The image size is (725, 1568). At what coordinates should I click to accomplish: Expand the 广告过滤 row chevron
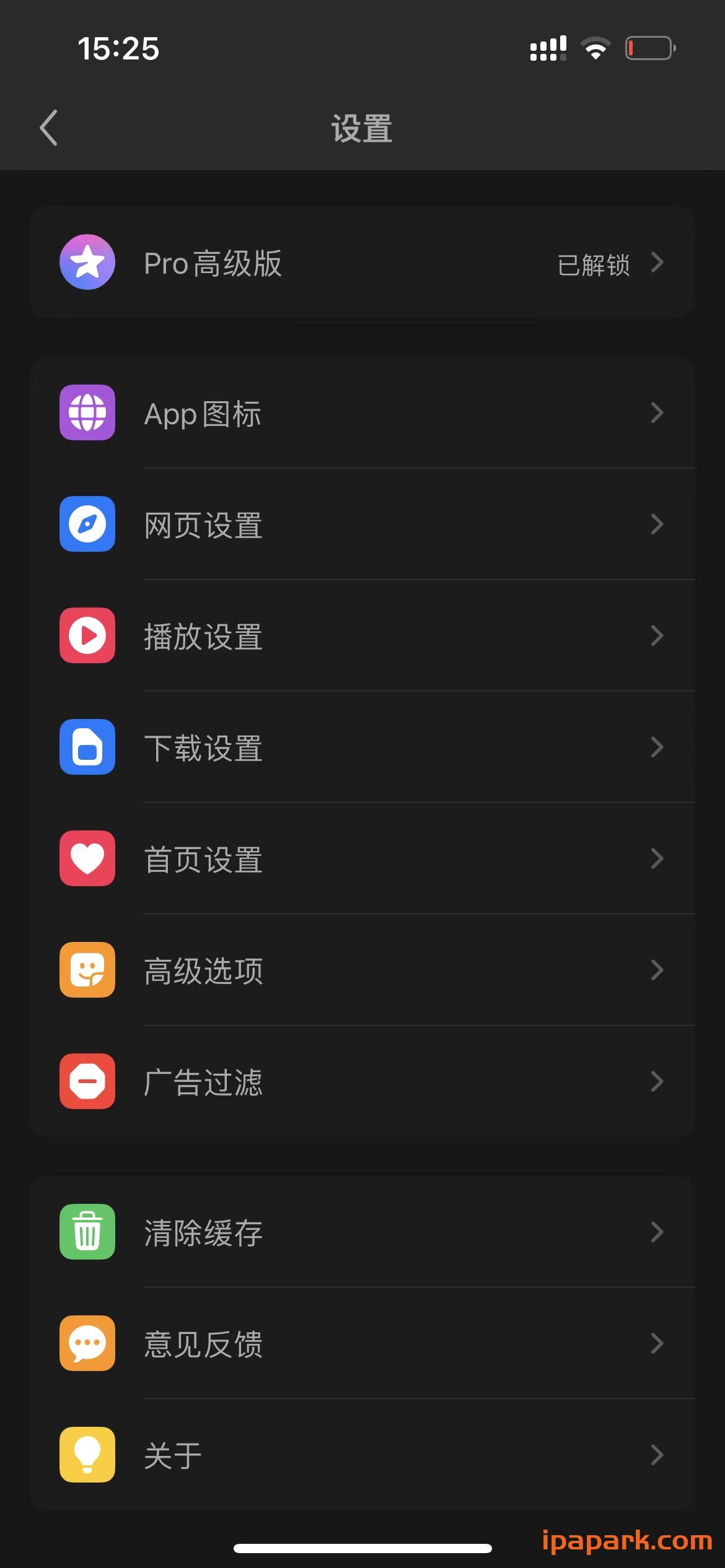657,1081
